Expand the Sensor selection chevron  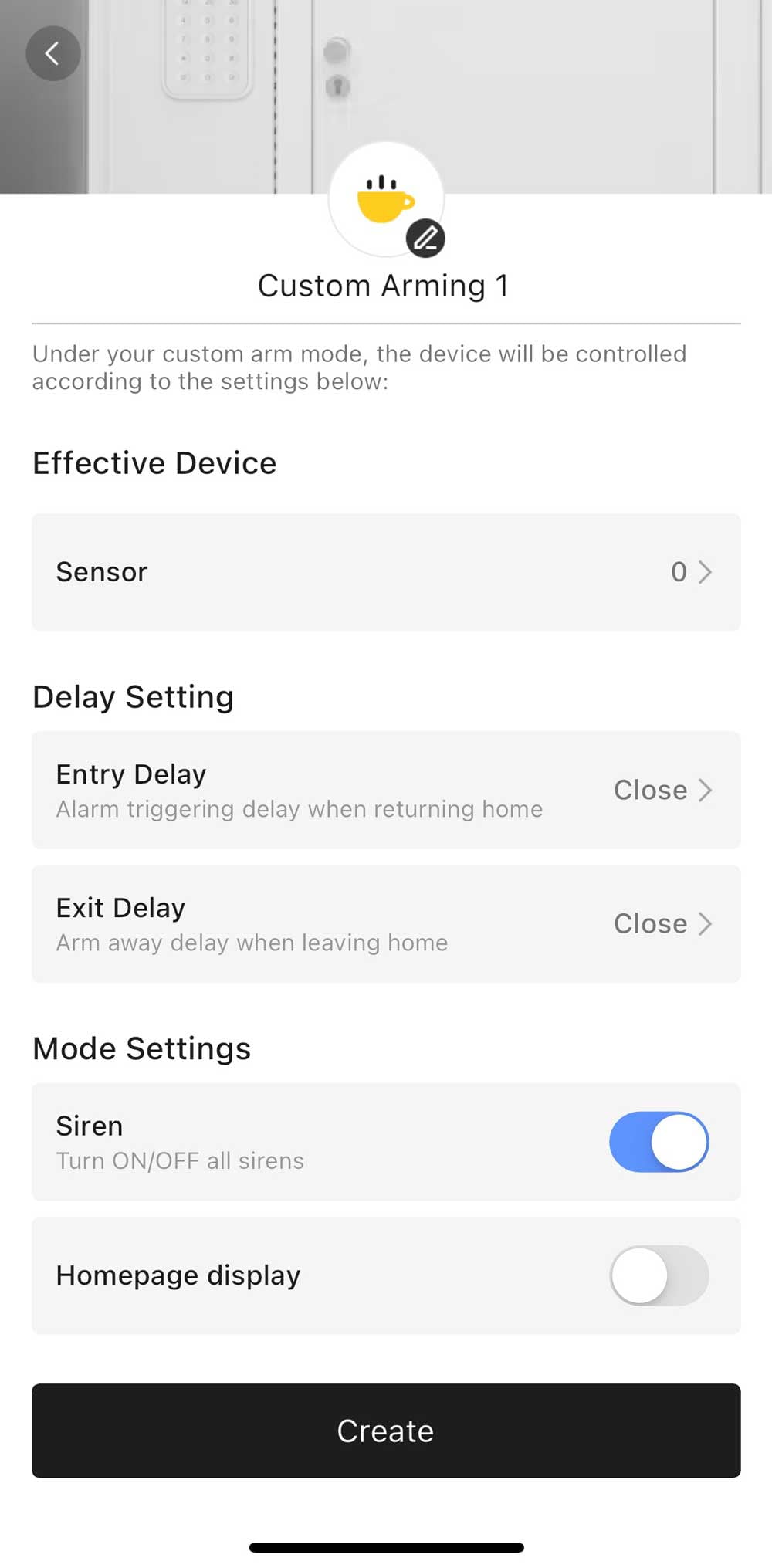pyautogui.click(x=705, y=571)
